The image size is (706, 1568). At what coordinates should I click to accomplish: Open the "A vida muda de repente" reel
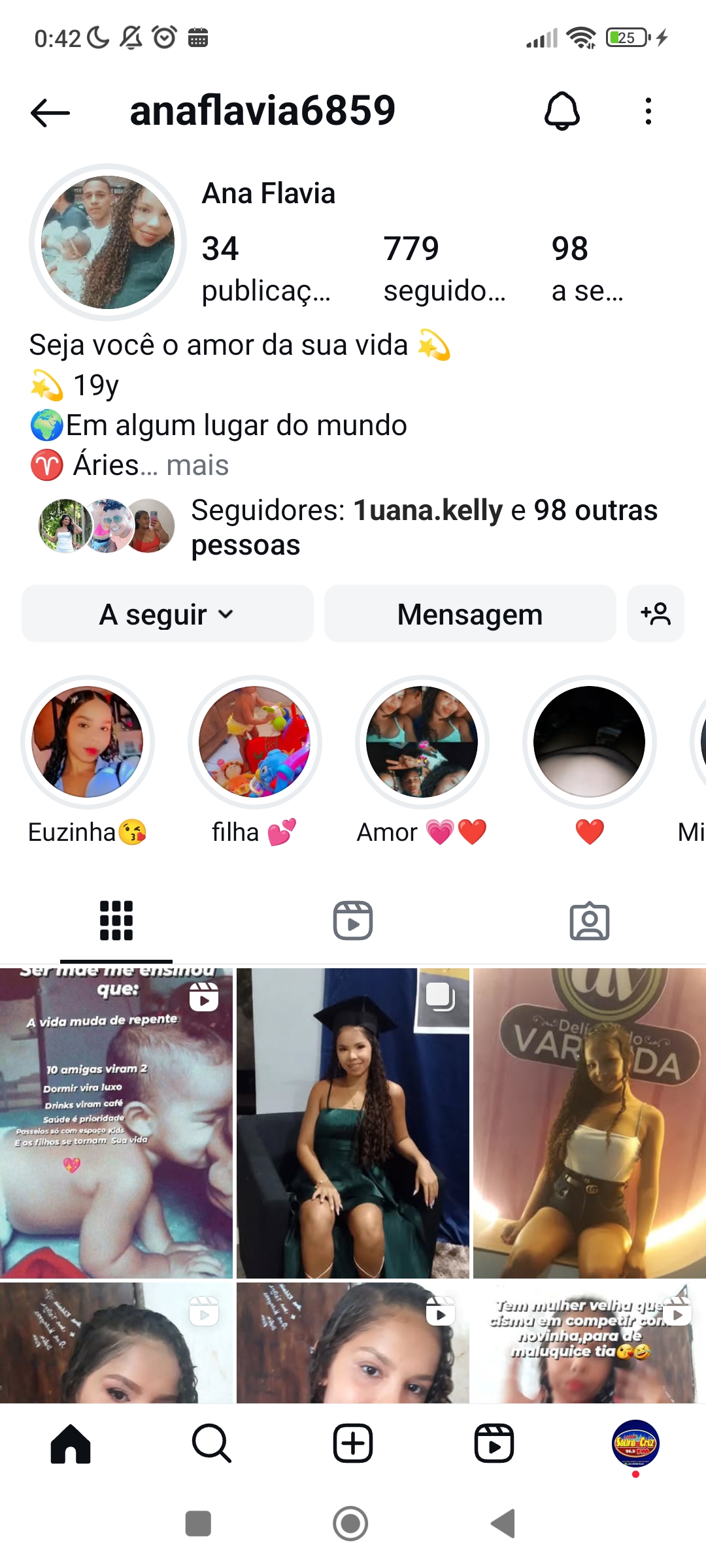(x=116, y=1122)
